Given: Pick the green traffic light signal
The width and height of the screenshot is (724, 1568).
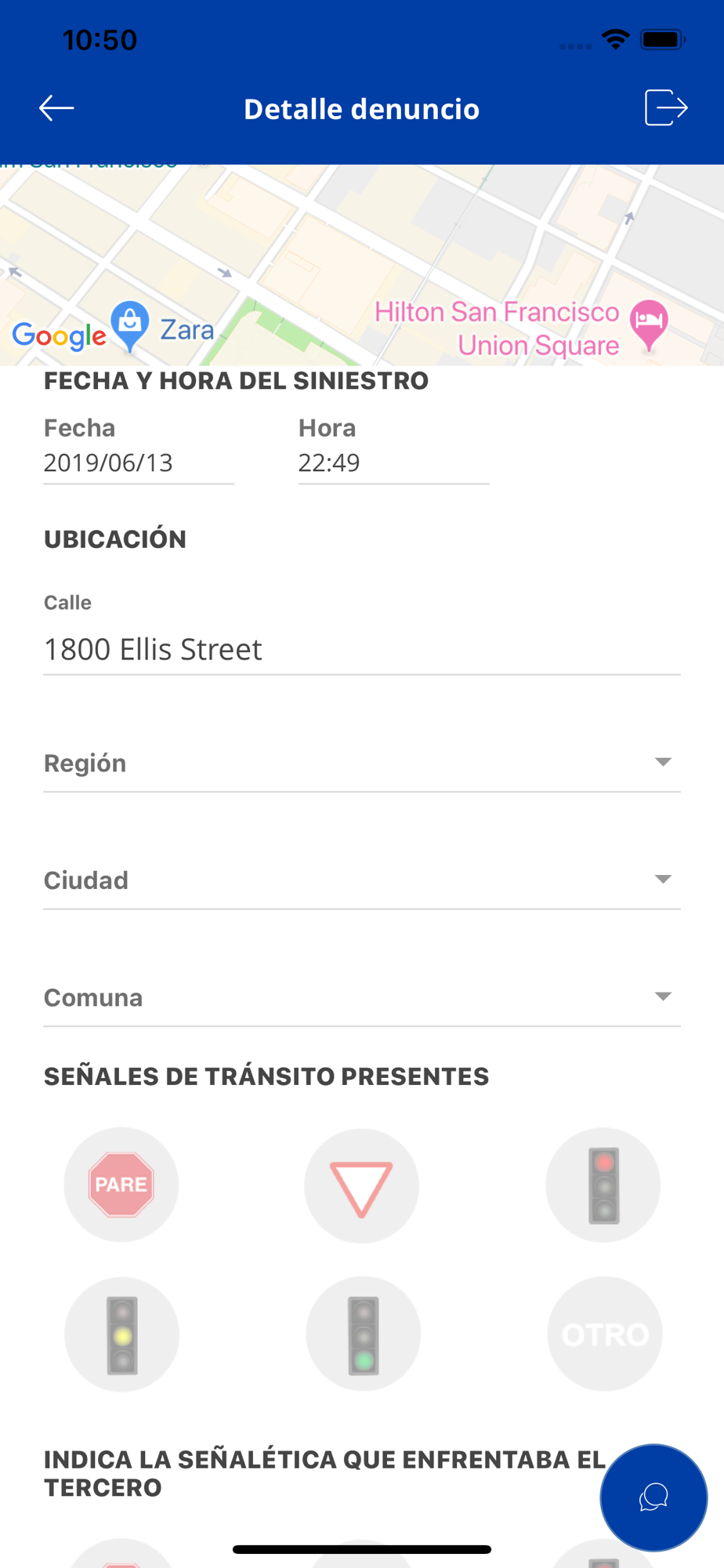Looking at the screenshot, I should (x=363, y=1334).
